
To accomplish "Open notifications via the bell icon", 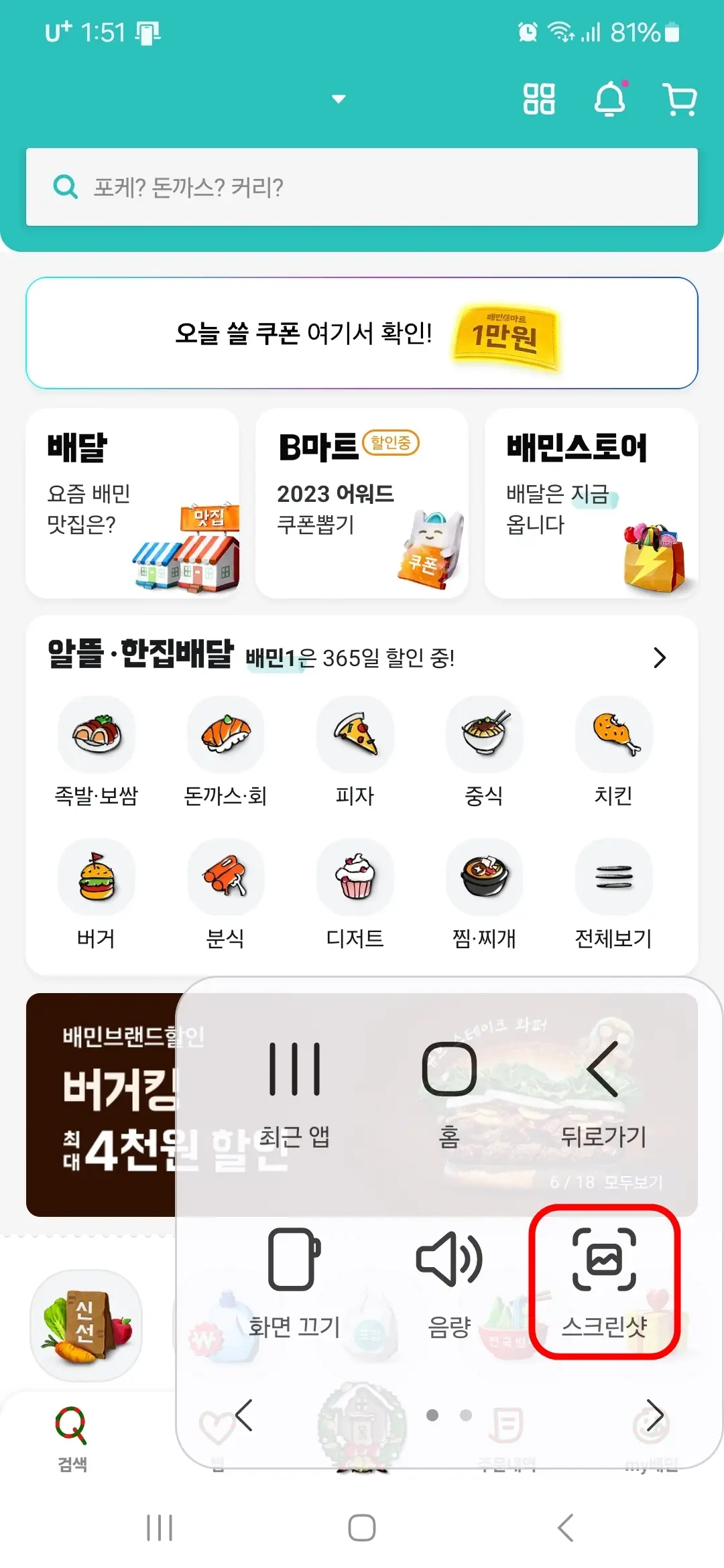I will [609, 99].
